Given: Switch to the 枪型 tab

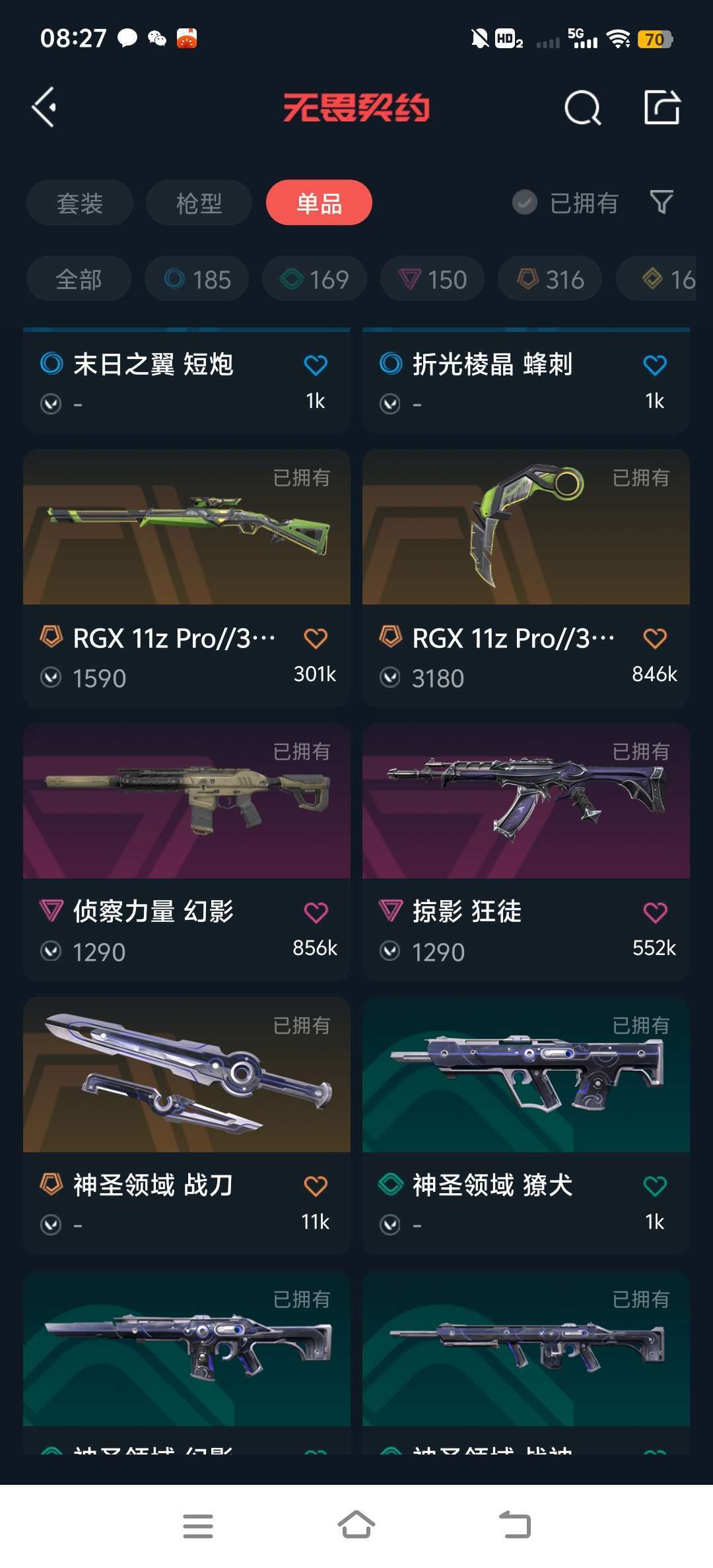Looking at the screenshot, I should (199, 203).
